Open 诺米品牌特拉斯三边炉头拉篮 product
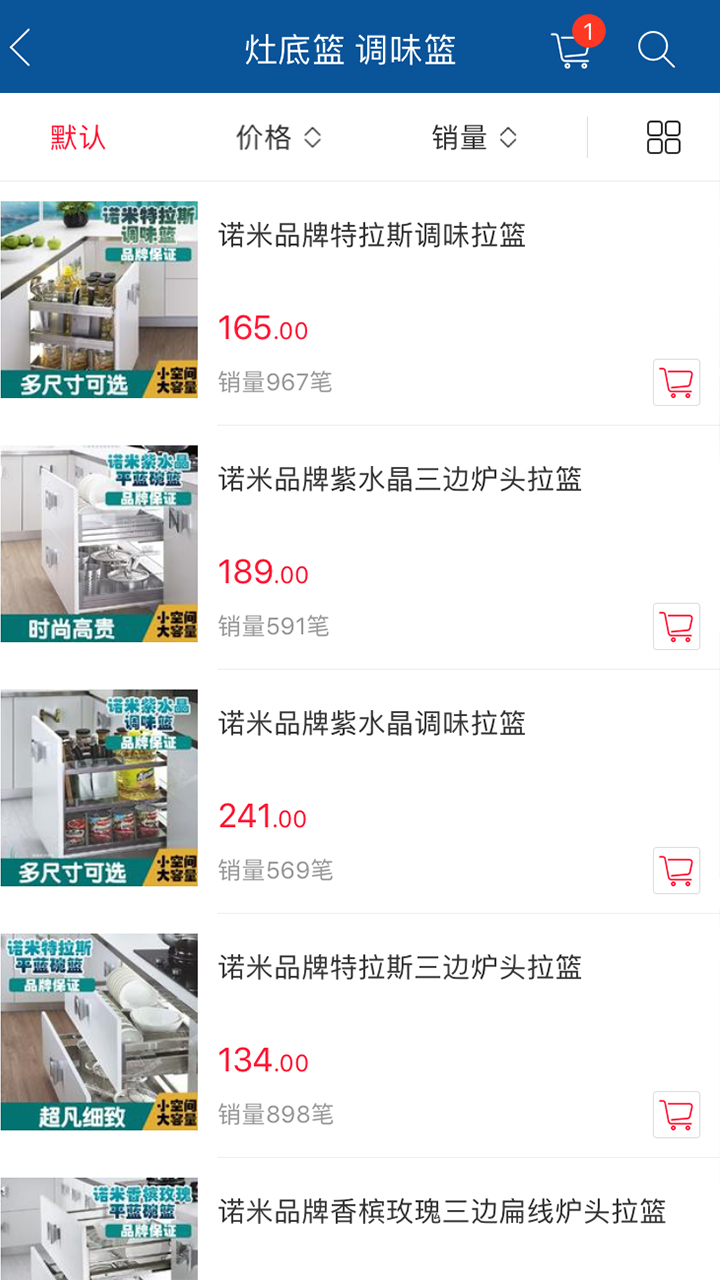720x1280 pixels. [x=400, y=968]
